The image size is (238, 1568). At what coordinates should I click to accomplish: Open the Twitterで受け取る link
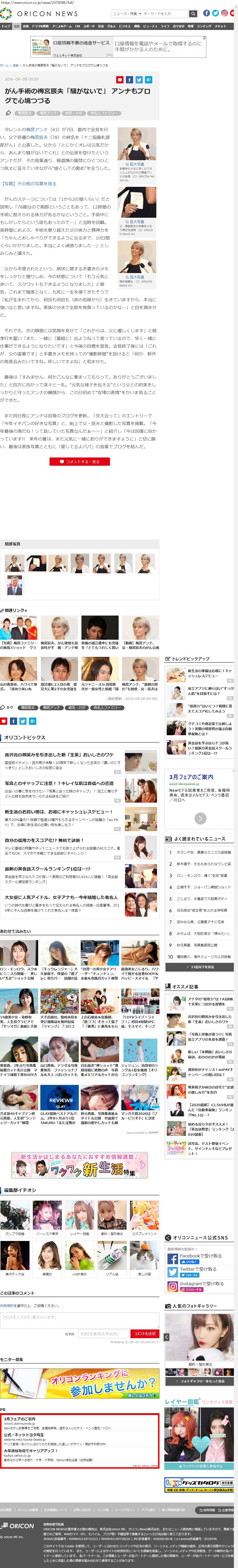(198, 1269)
